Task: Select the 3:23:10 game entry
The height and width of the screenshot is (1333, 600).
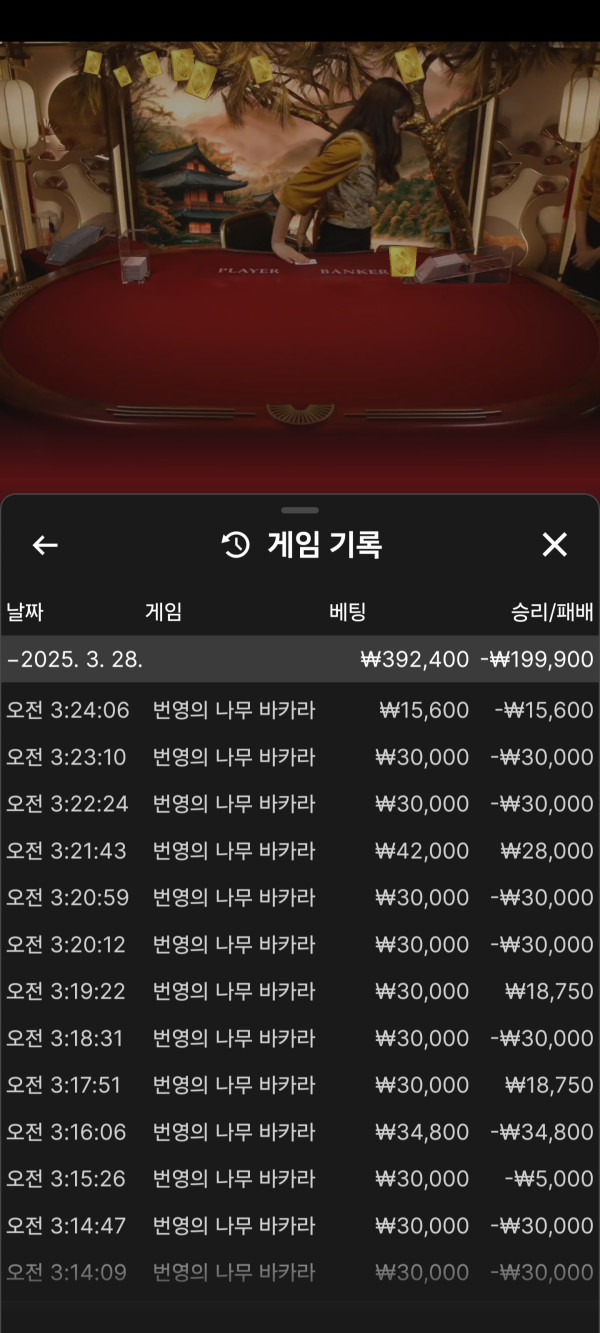Action: (x=300, y=758)
